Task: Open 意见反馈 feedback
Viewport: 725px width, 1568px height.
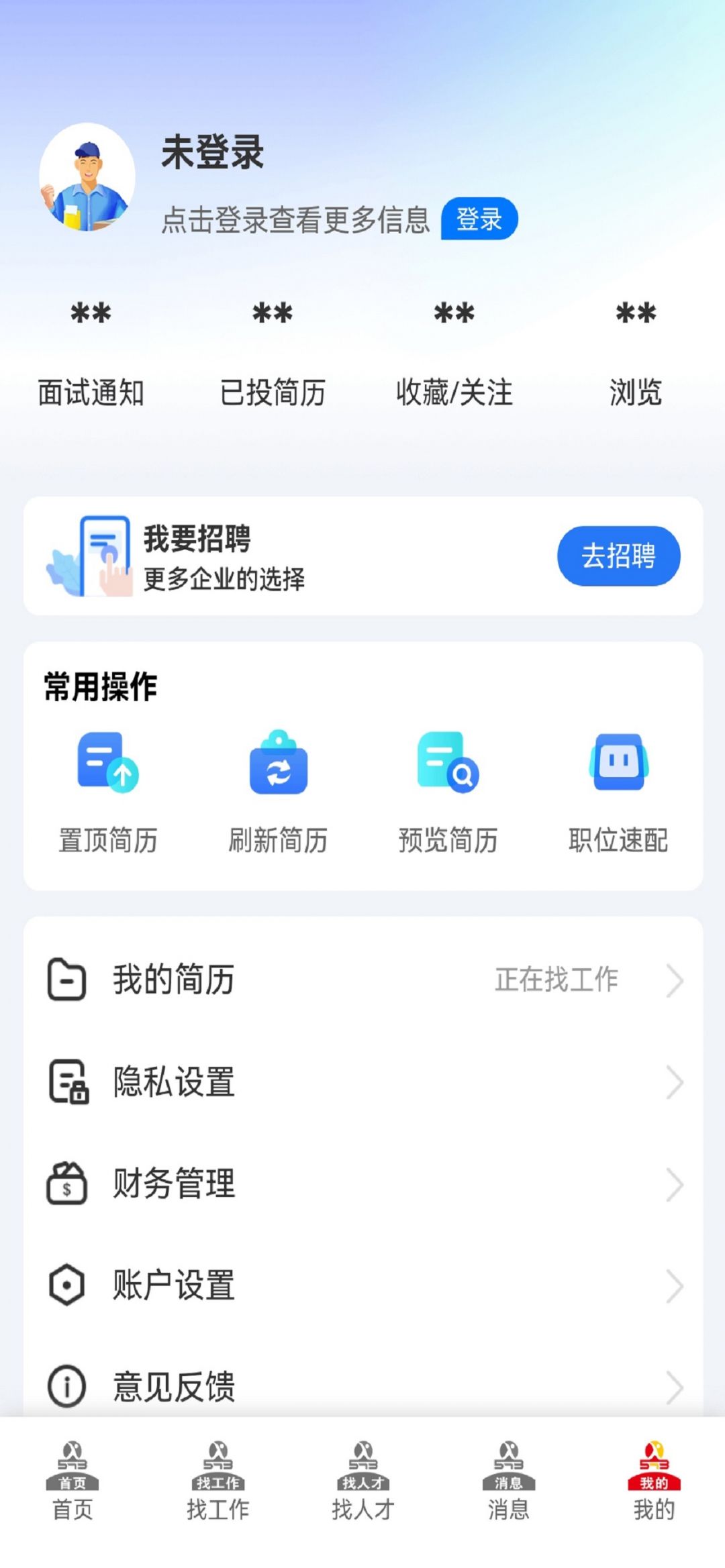Action: click(362, 1386)
